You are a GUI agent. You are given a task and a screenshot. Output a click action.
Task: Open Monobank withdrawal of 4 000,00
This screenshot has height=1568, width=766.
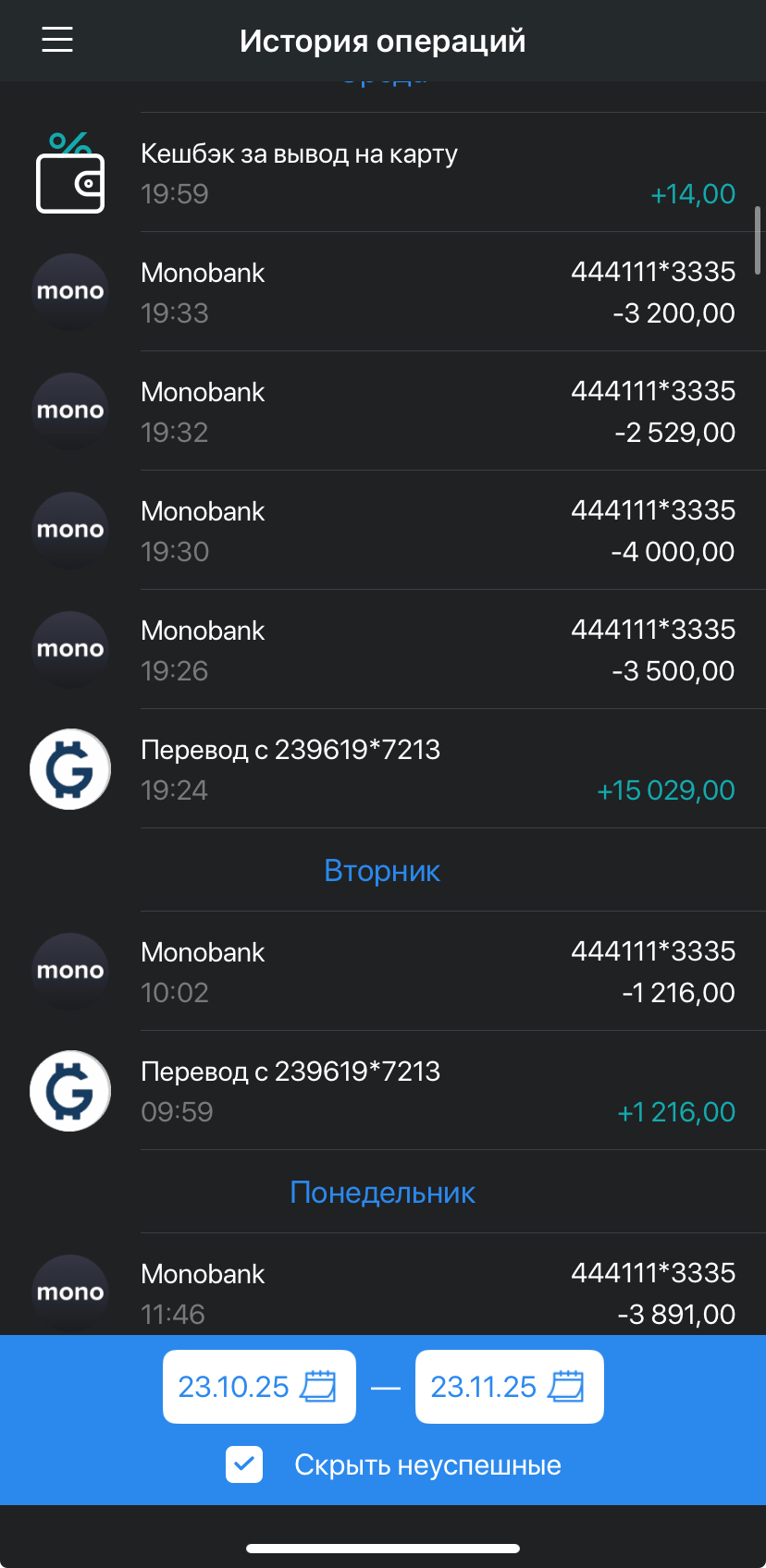[383, 531]
